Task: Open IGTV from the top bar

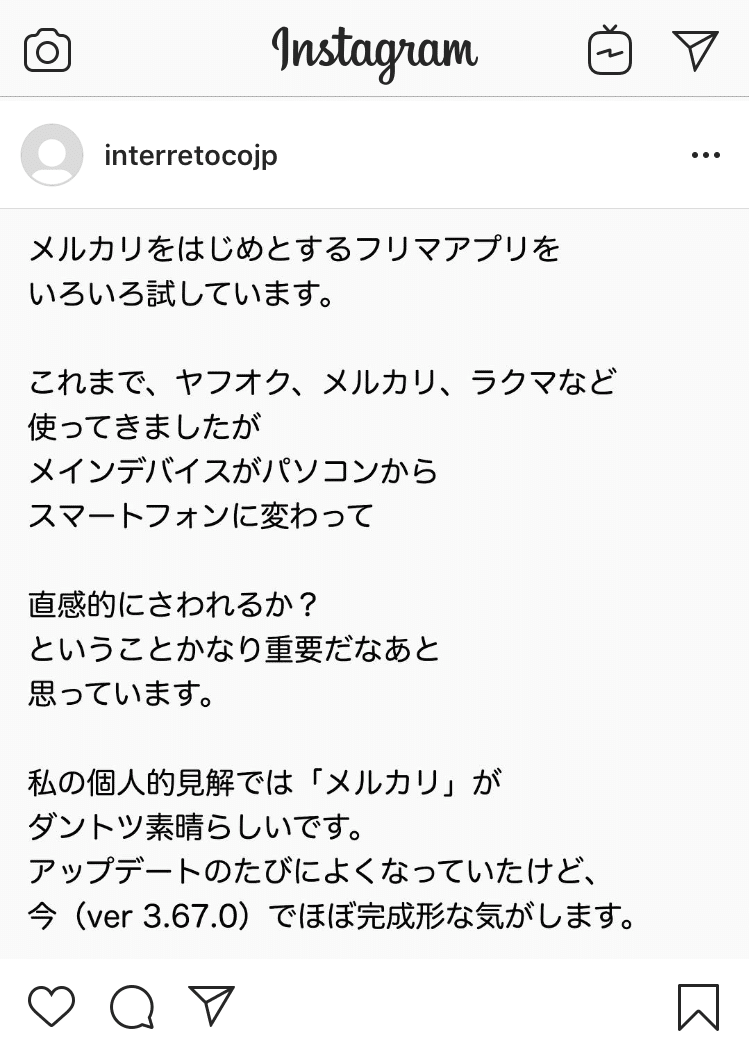Action: coord(610,50)
